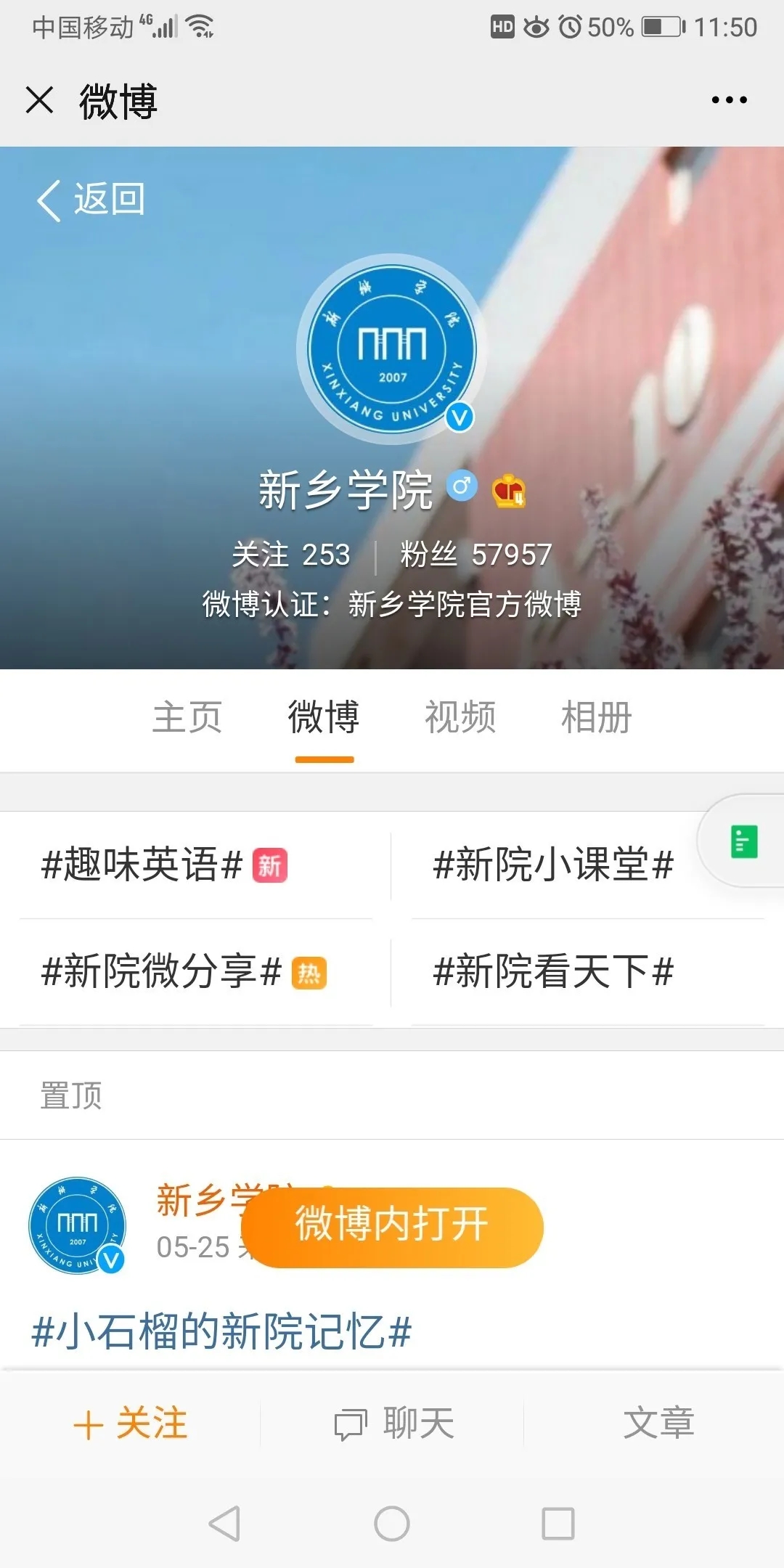Viewport: 784px width, 1568px height.
Task: Switch to the 视频 tab
Action: coord(460,717)
